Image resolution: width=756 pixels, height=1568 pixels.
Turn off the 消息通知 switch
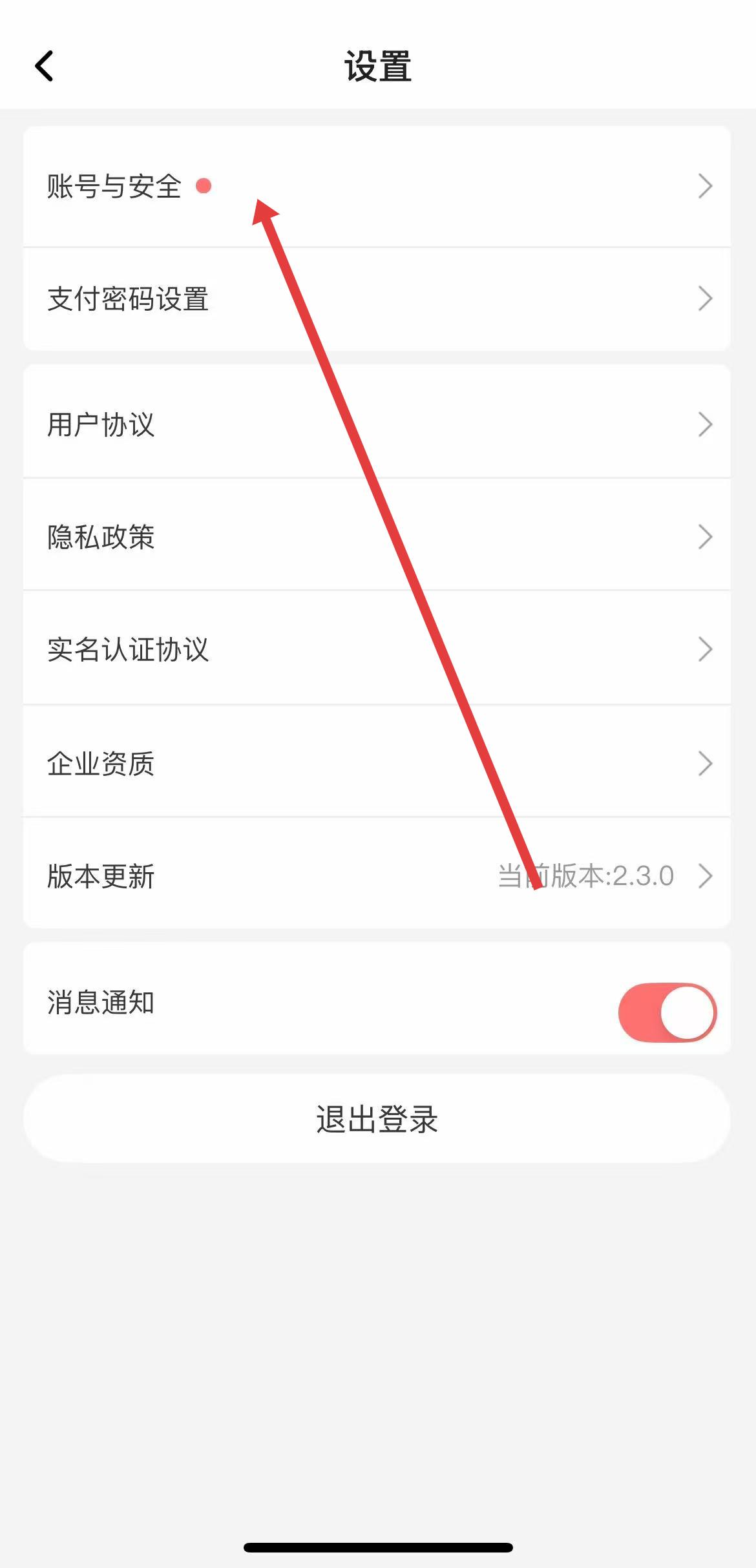(667, 1012)
